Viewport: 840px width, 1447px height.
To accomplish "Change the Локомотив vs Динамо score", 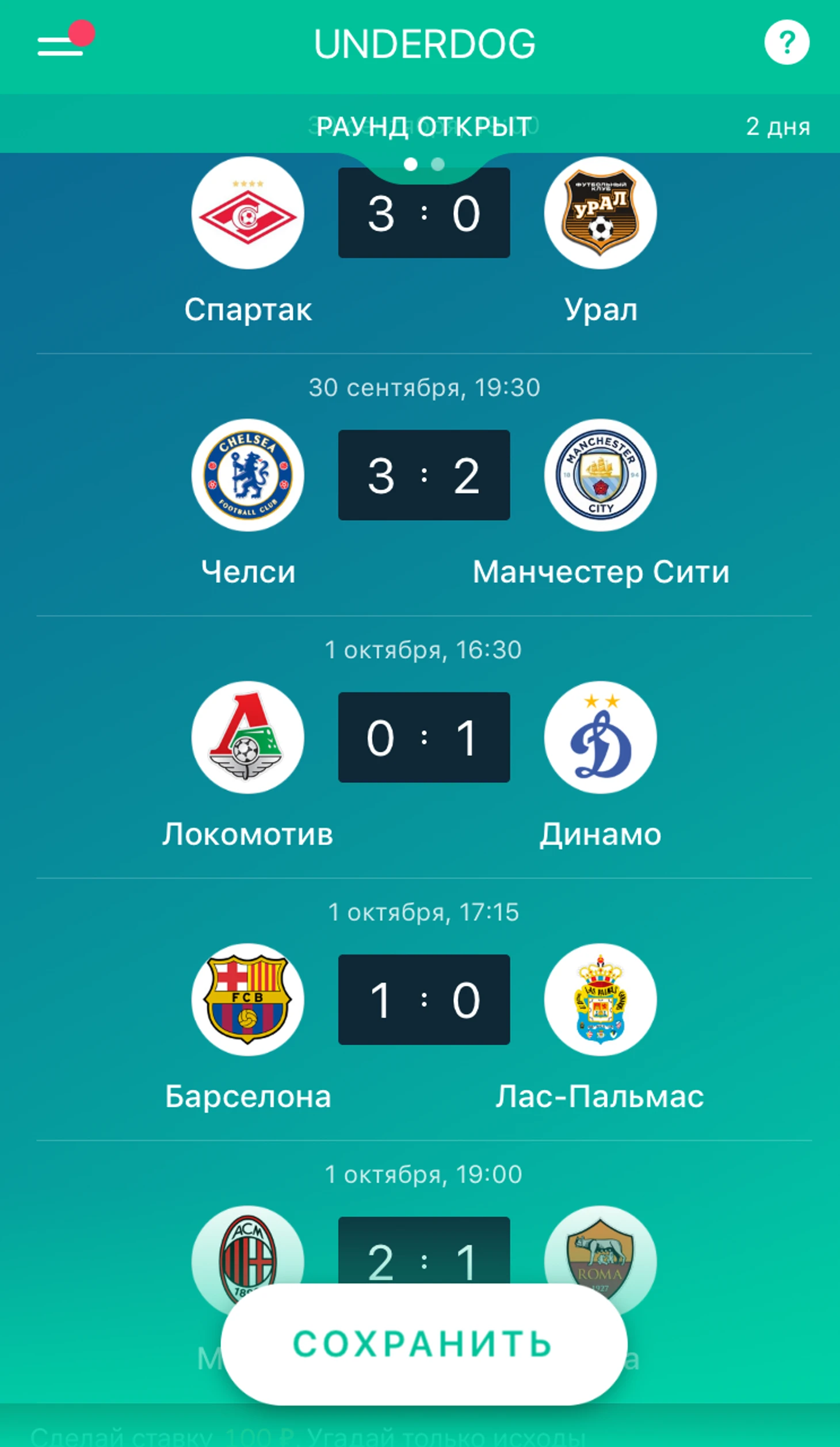I will [x=423, y=738].
